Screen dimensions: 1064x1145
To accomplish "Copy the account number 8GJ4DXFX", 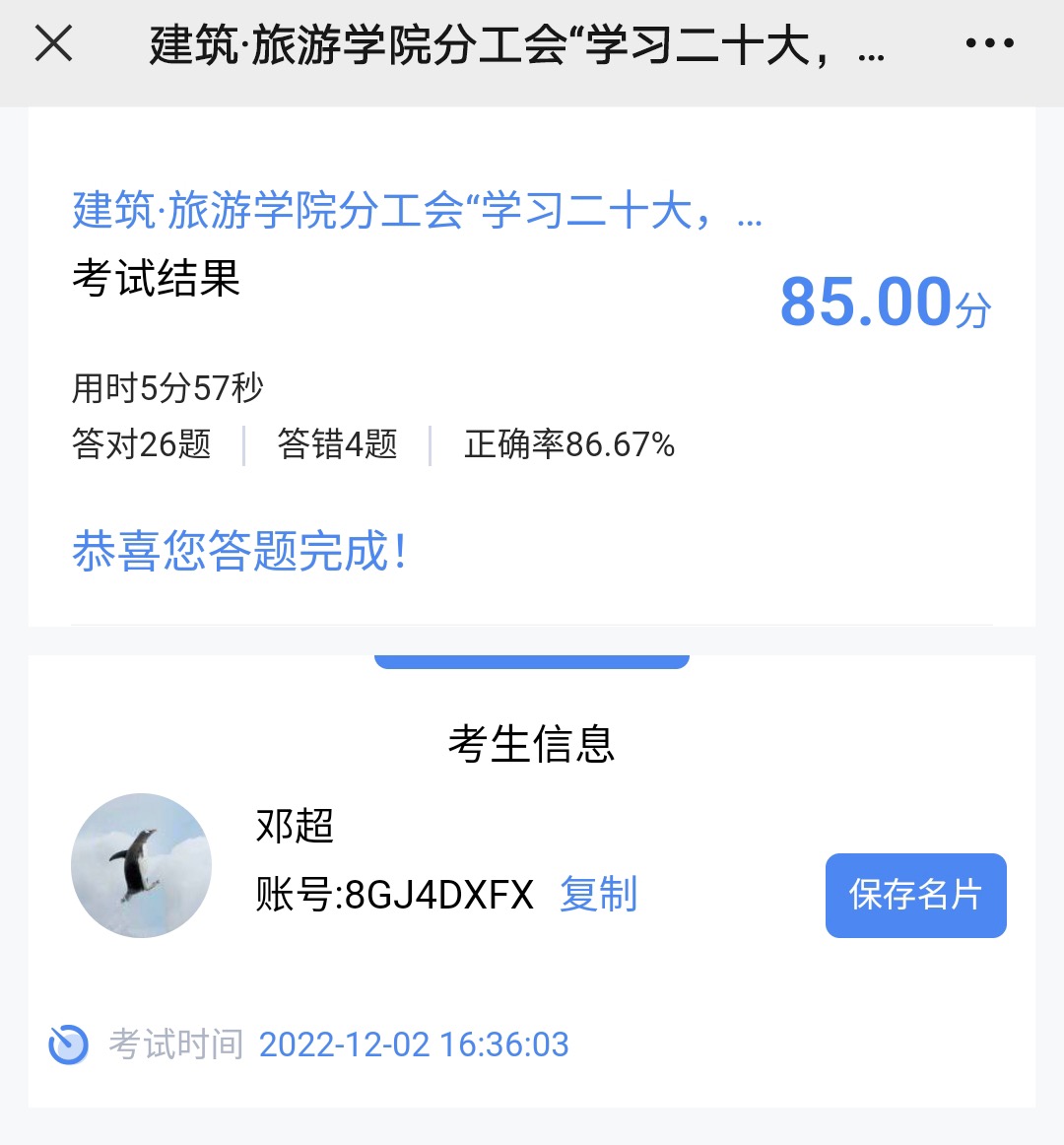I will pyautogui.click(x=598, y=895).
